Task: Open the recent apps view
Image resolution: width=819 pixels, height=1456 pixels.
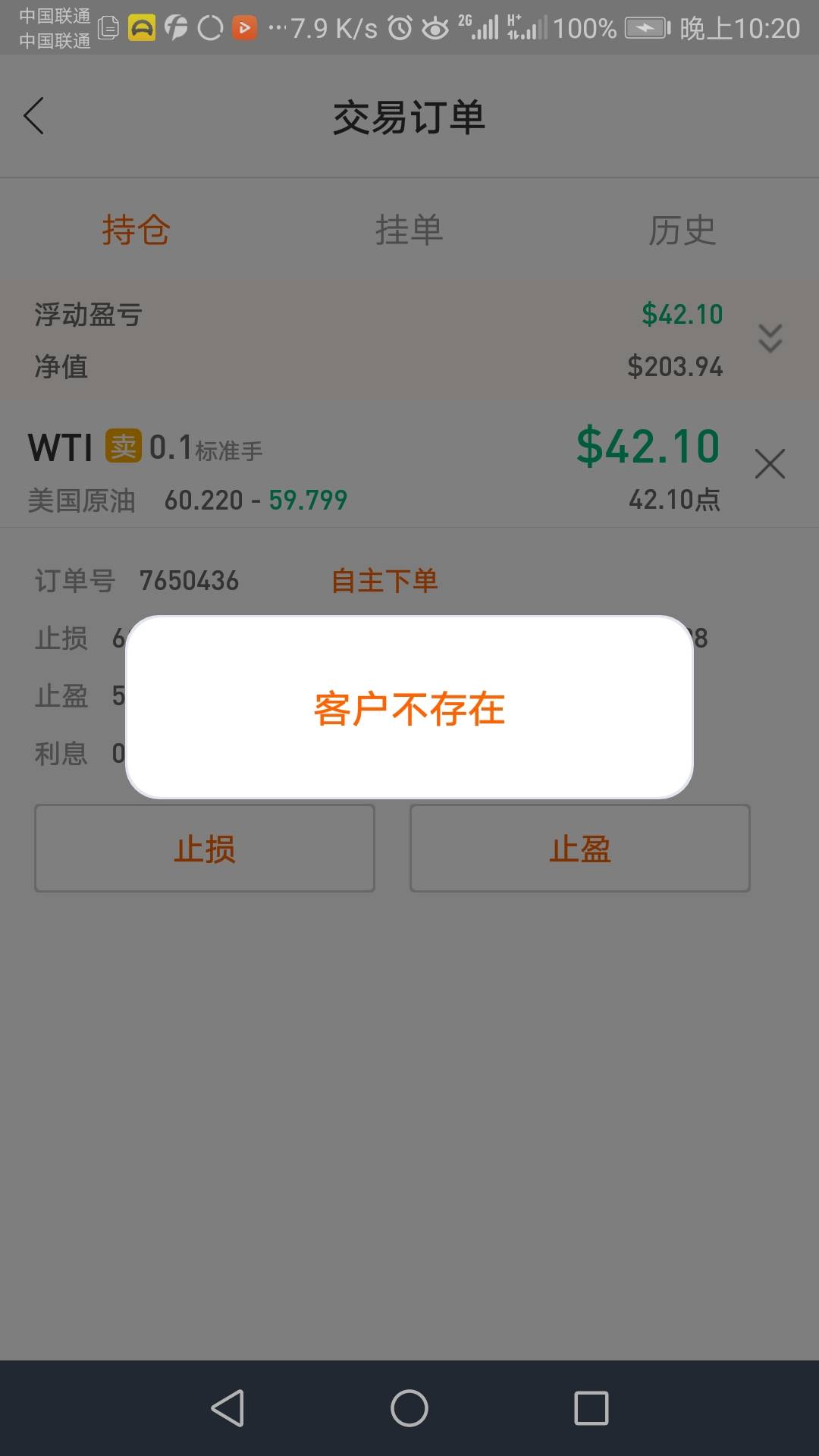Action: pos(591,1408)
